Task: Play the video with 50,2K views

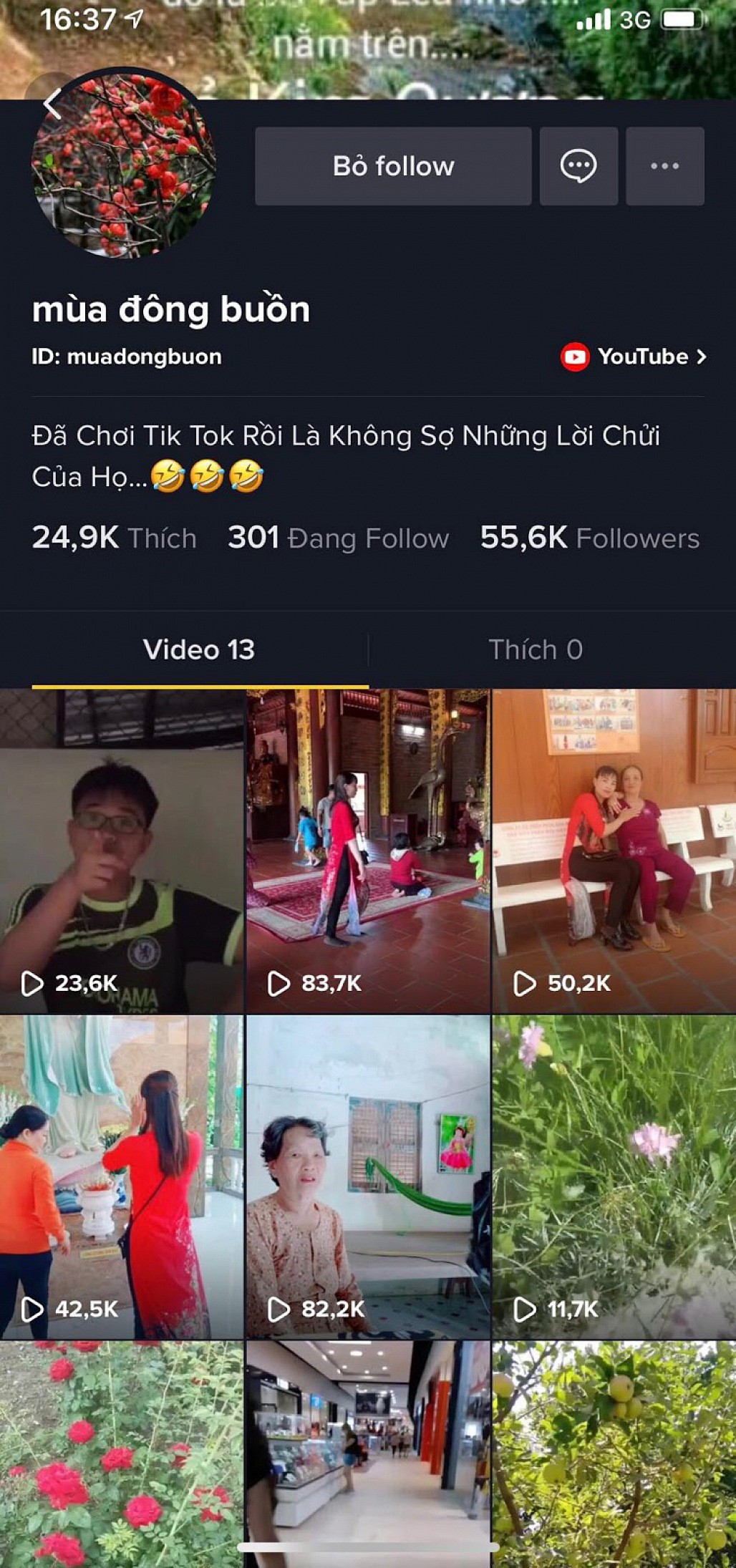Action: tap(614, 851)
